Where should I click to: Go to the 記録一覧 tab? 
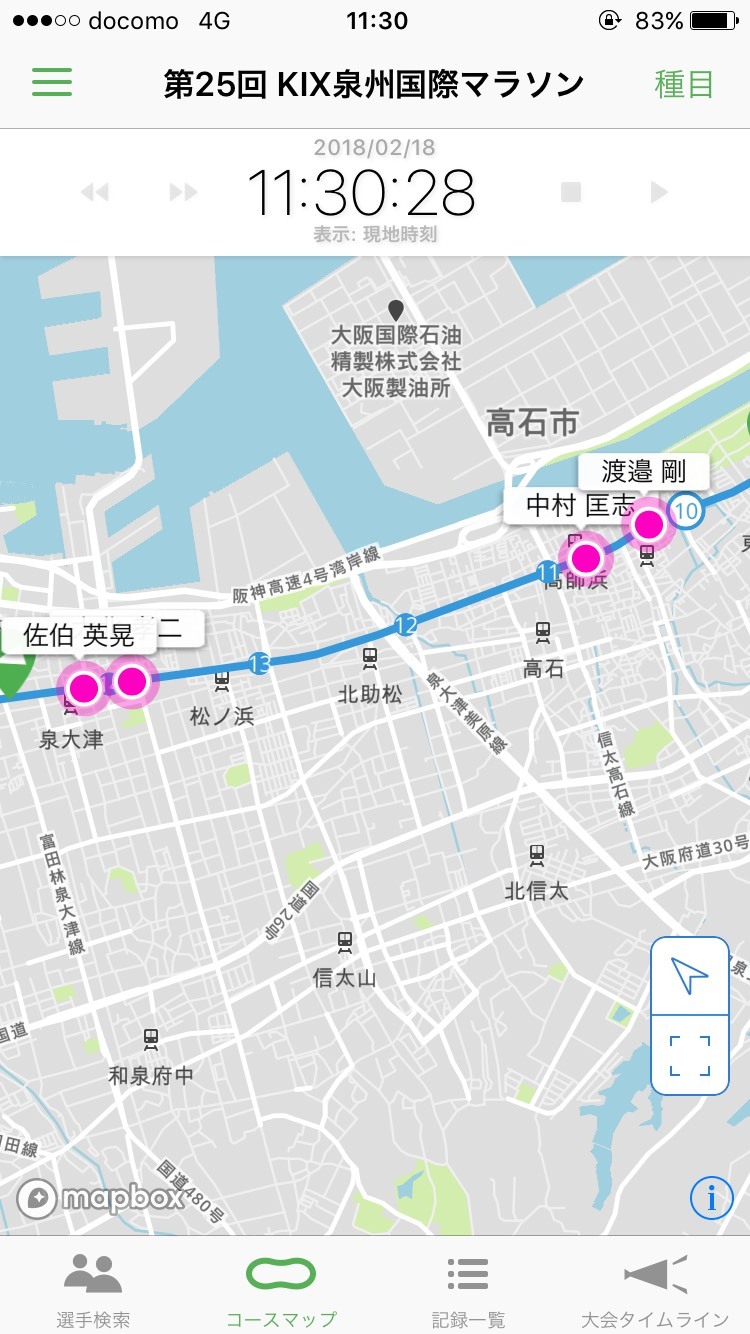click(x=468, y=1288)
